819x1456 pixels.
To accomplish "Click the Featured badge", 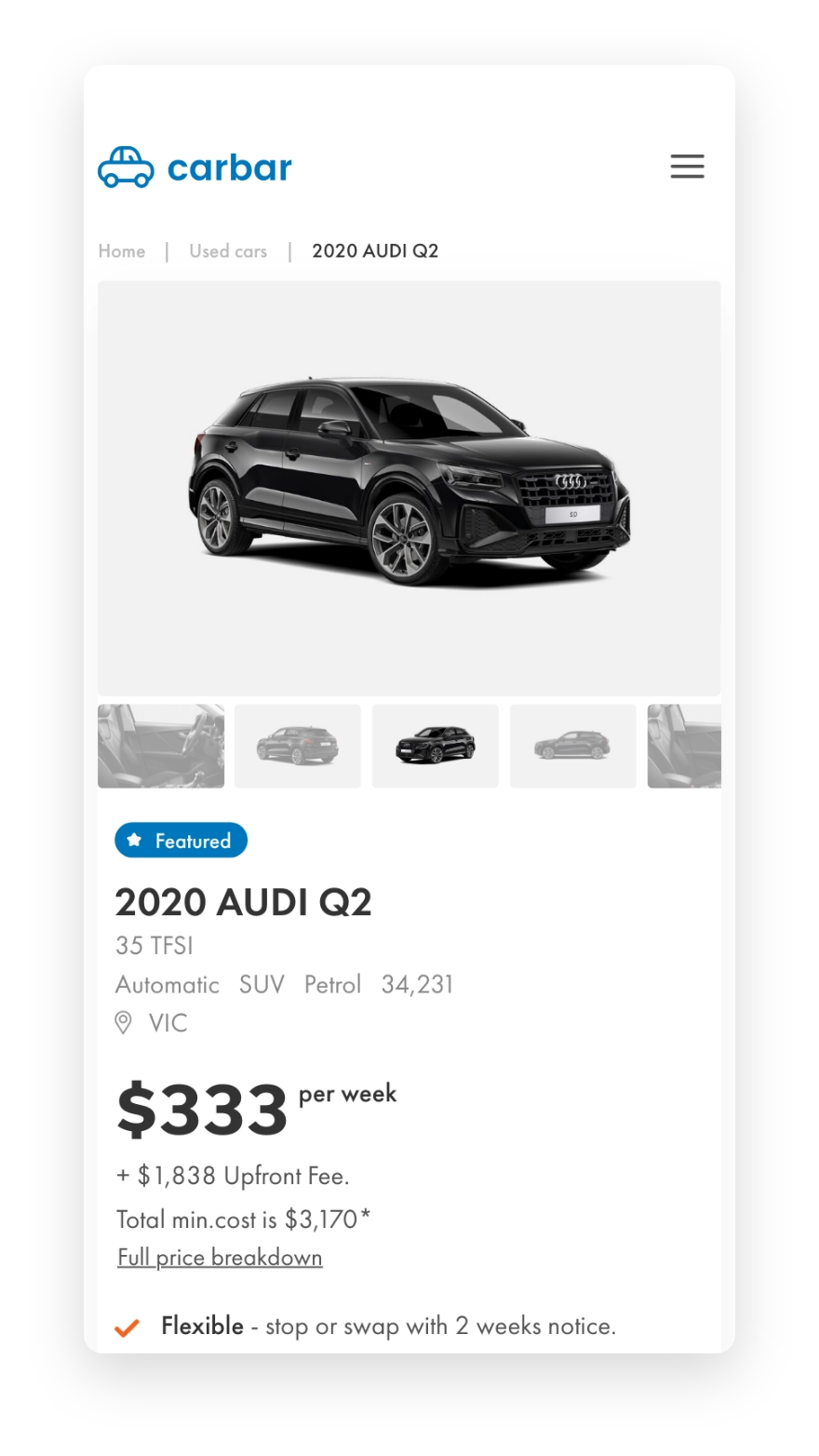I will click(181, 840).
